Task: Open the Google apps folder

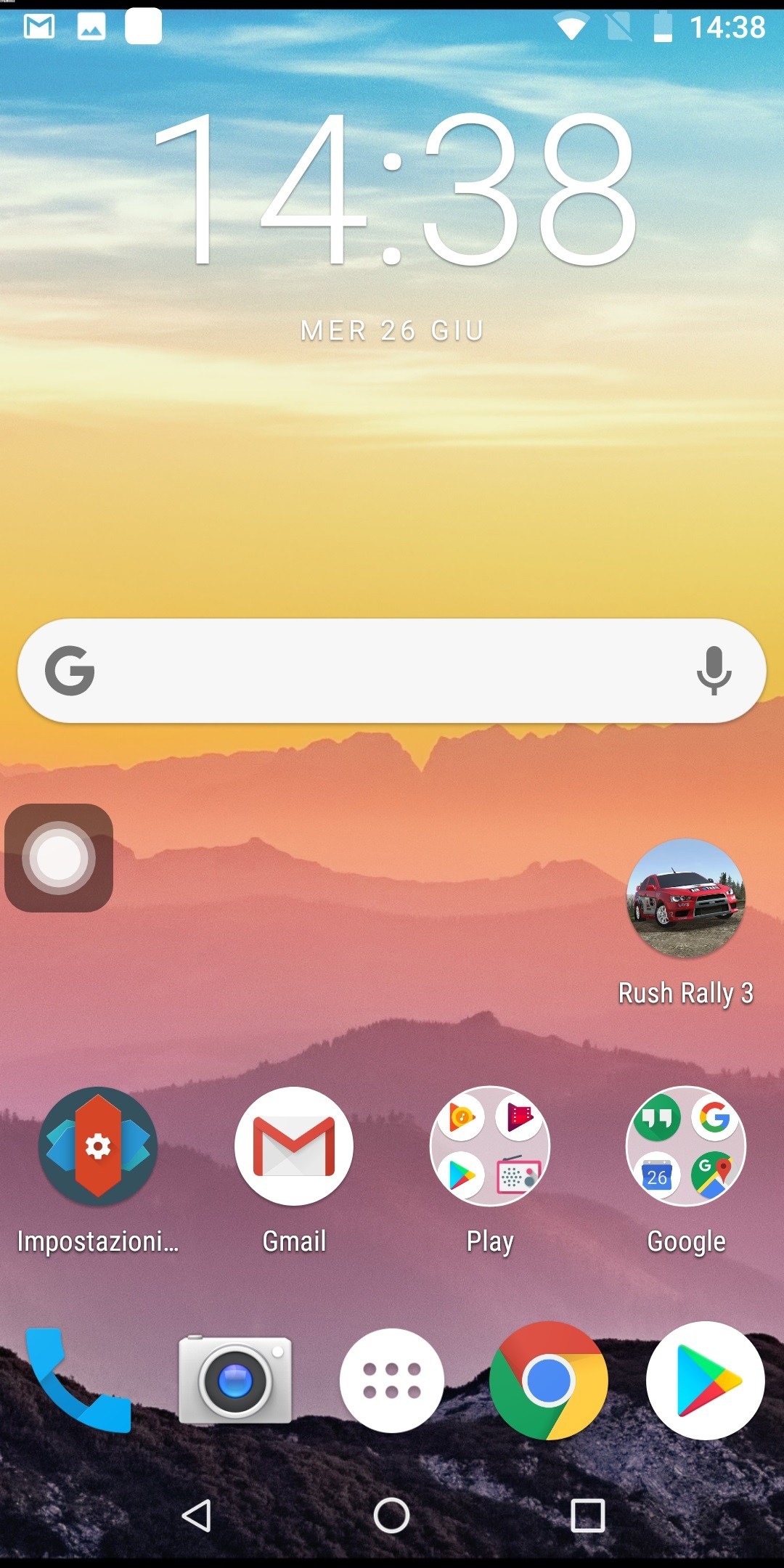Action: [x=685, y=1146]
